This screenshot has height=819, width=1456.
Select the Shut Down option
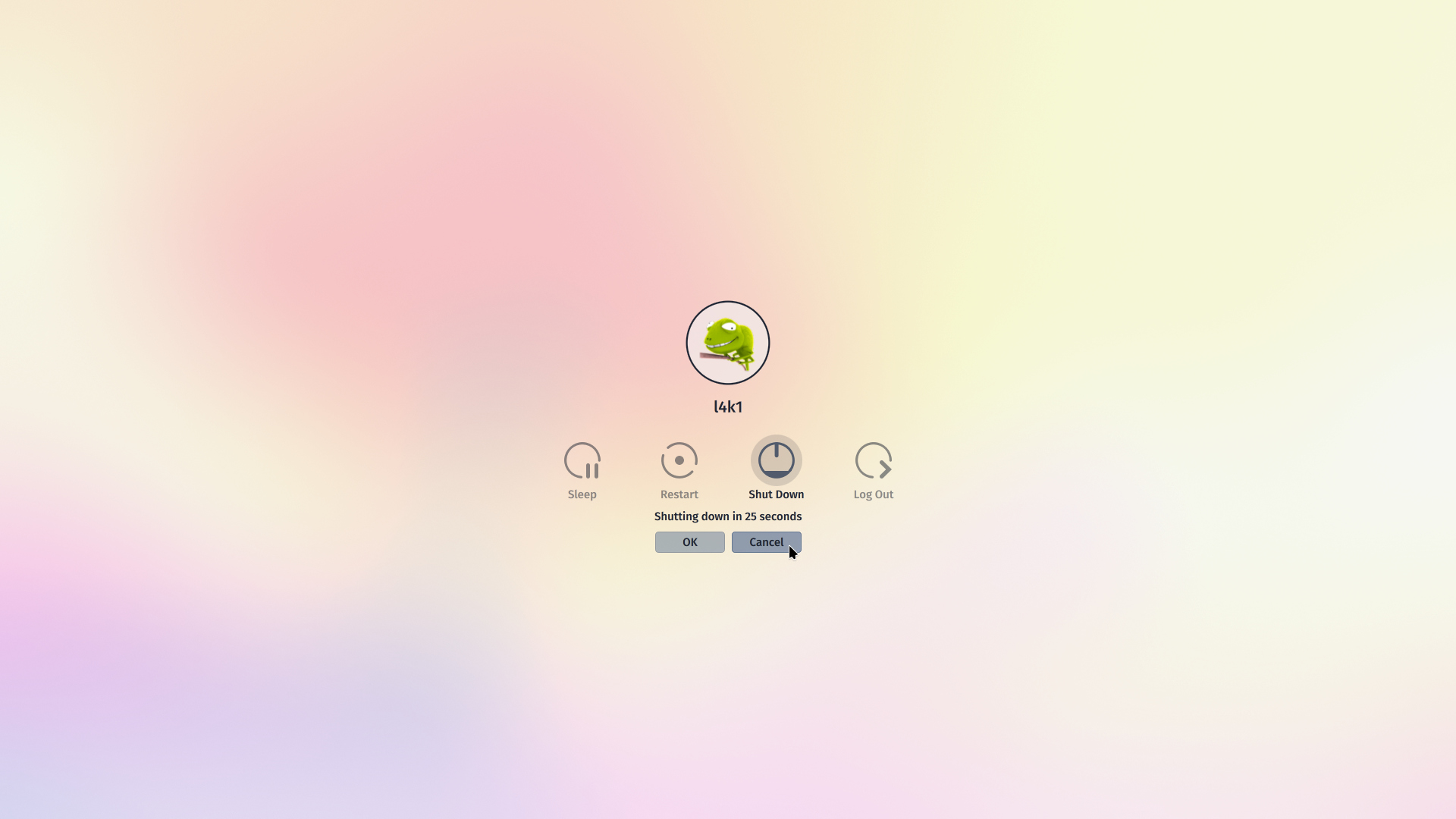point(776,461)
